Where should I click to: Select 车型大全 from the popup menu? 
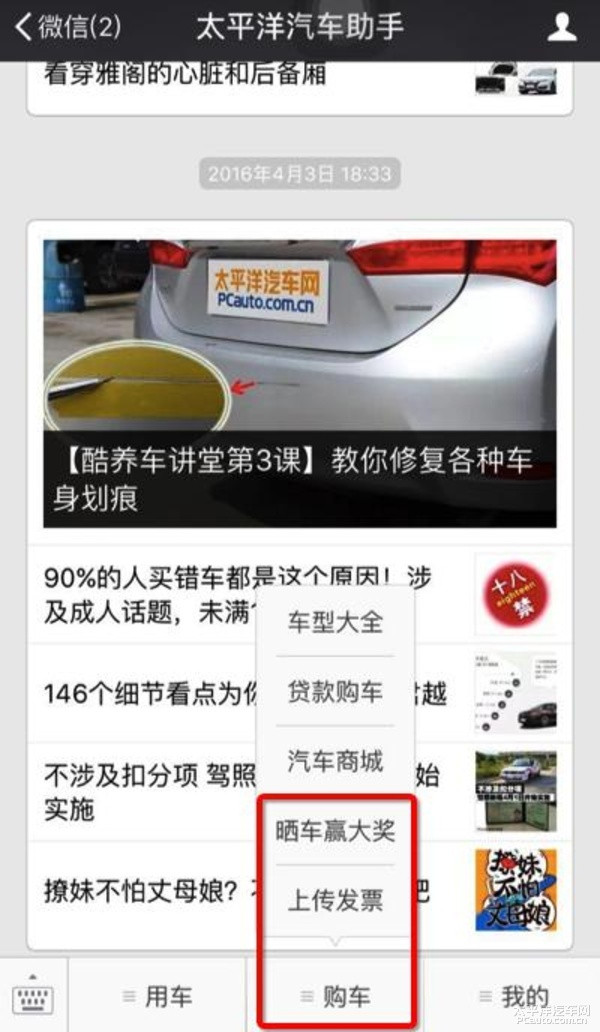point(335,622)
